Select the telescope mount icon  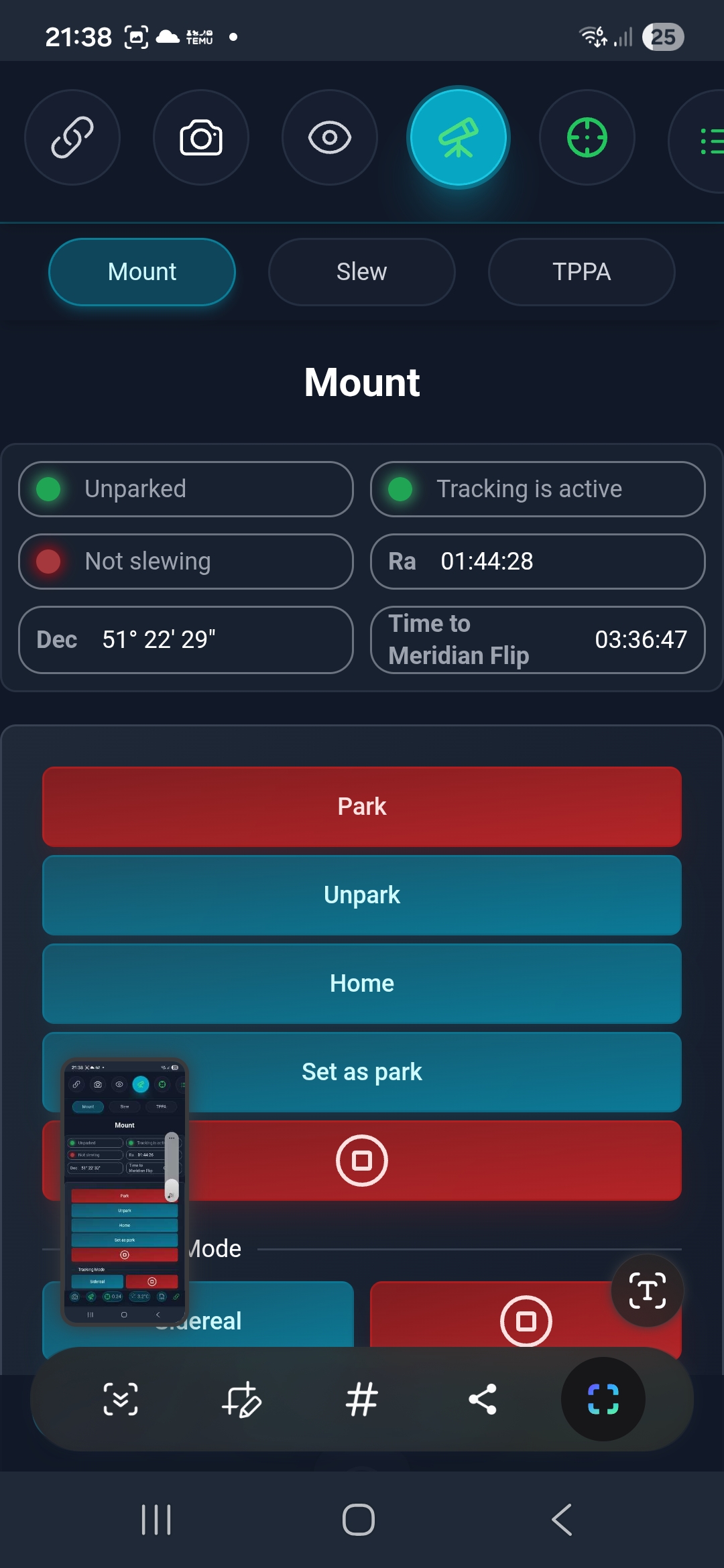(x=459, y=137)
